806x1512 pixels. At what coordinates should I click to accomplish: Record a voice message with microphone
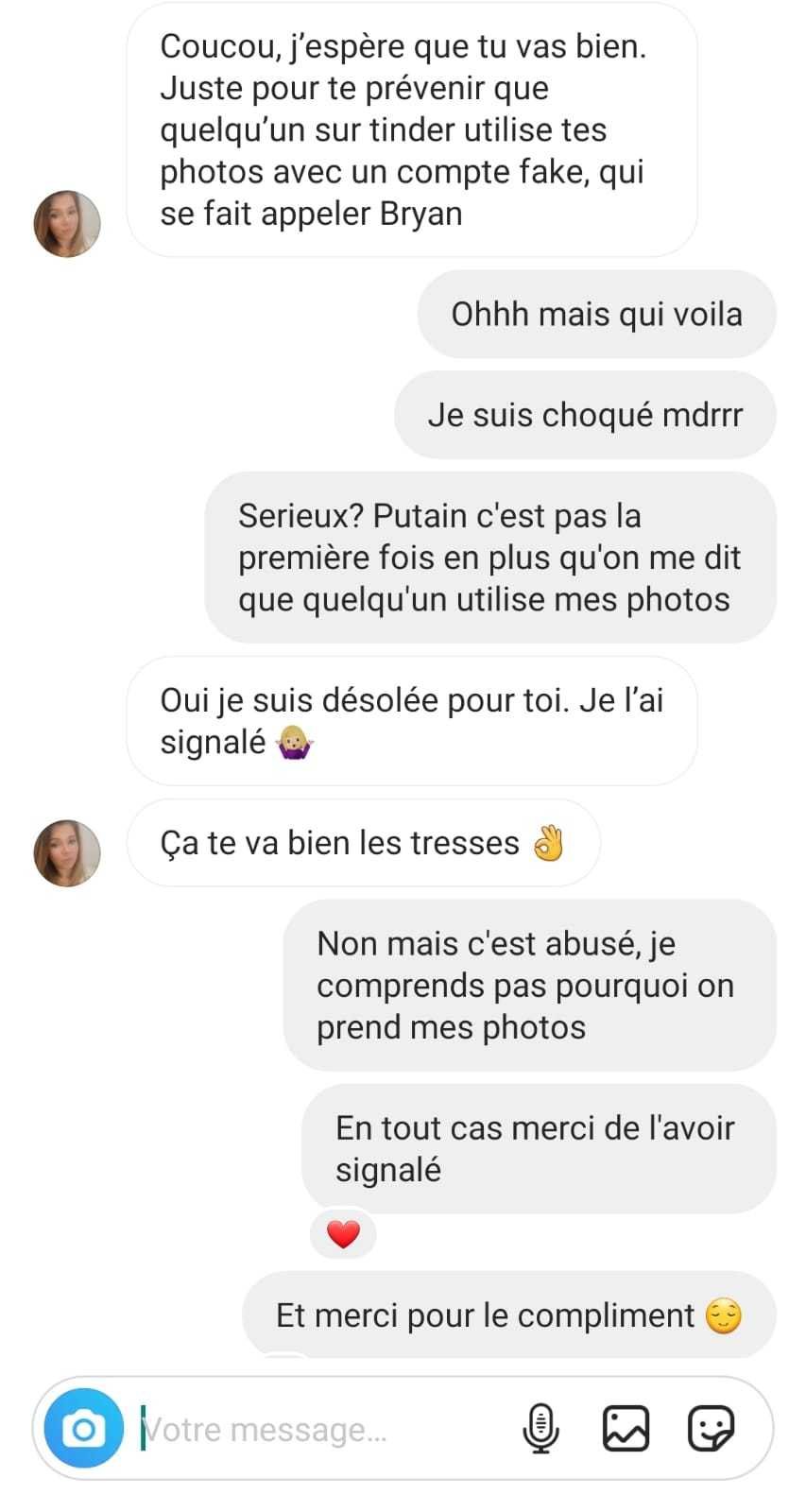click(540, 1428)
